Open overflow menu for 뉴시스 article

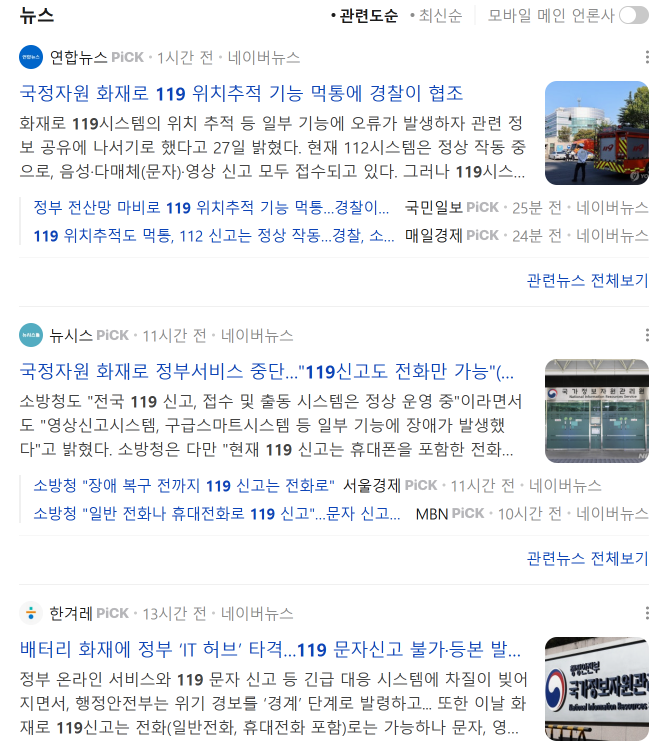click(x=647, y=335)
